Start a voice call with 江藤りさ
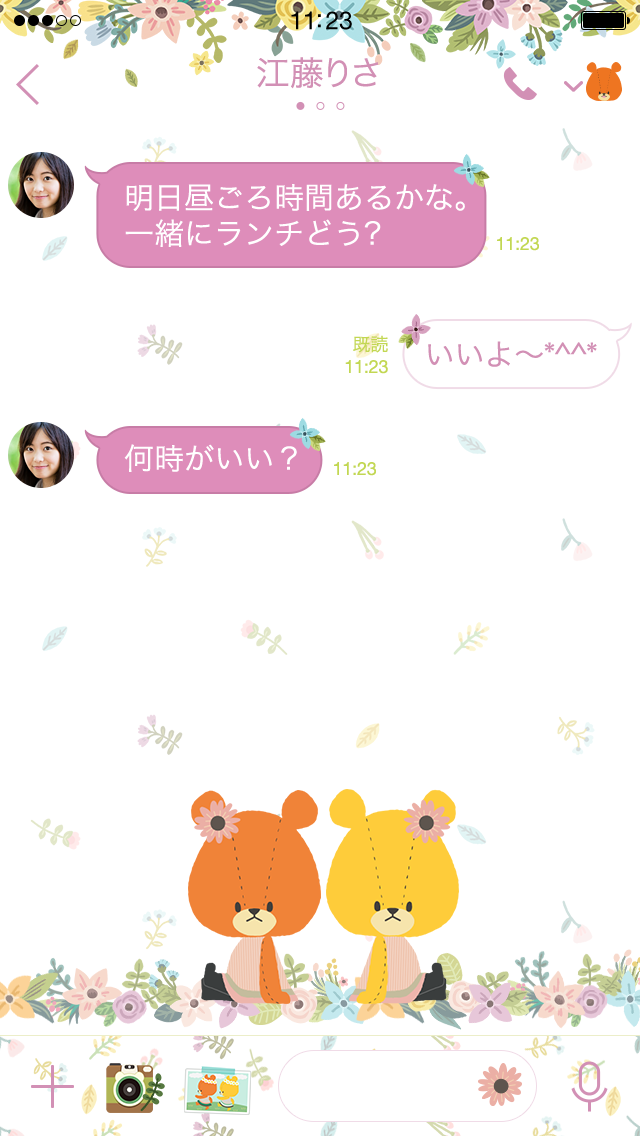The image size is (640, 1136). pyautogui.click(x=520, y=84)
